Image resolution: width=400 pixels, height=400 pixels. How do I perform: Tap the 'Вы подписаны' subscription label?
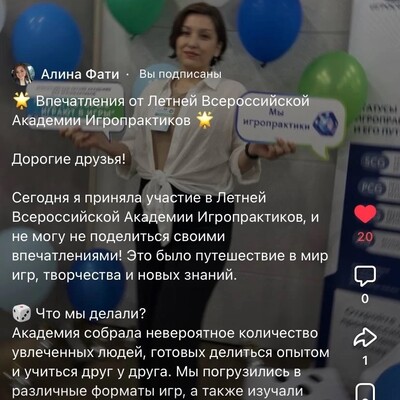pos(180,74)
